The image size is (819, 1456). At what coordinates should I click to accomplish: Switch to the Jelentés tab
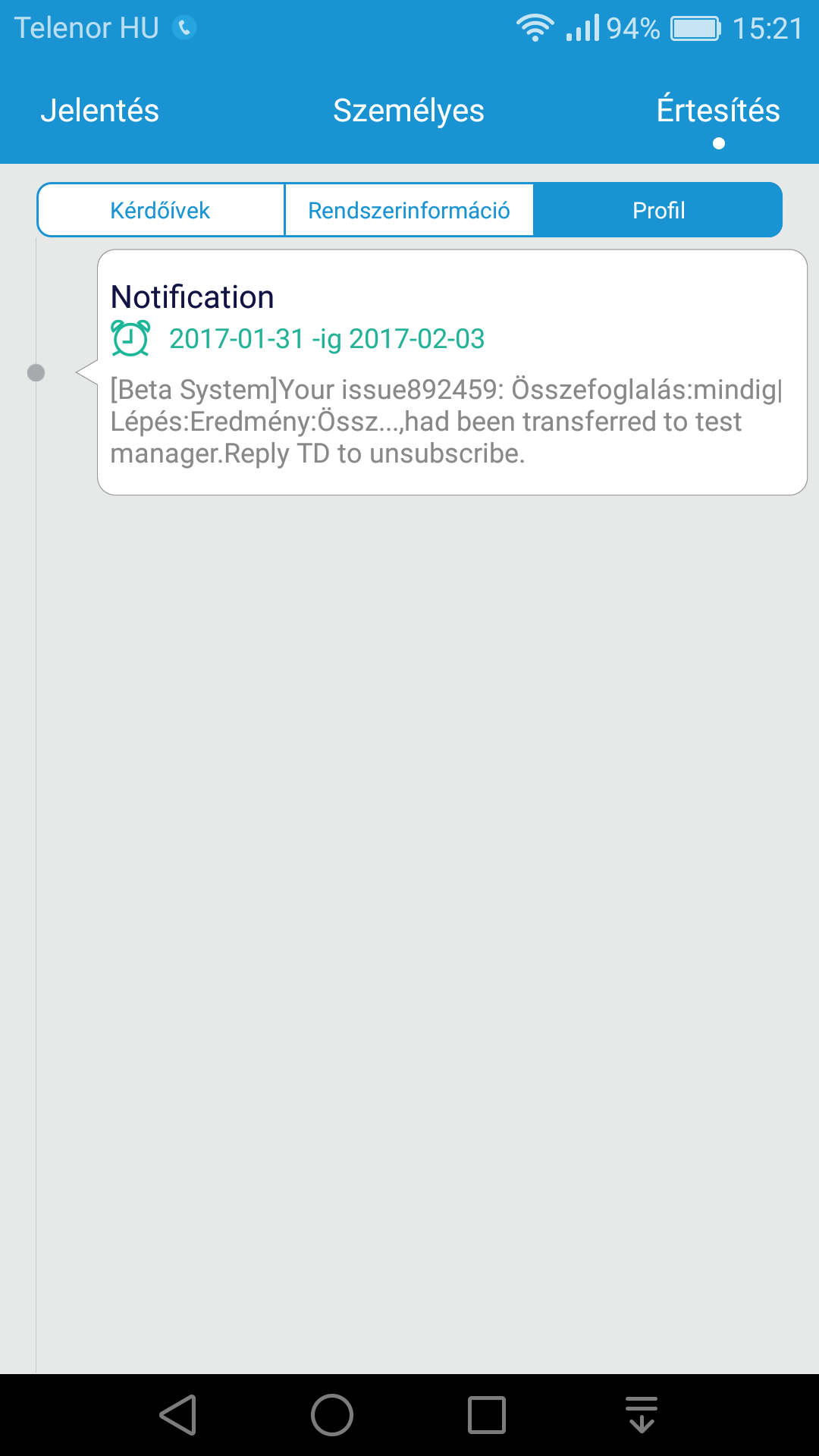(99, 111)
